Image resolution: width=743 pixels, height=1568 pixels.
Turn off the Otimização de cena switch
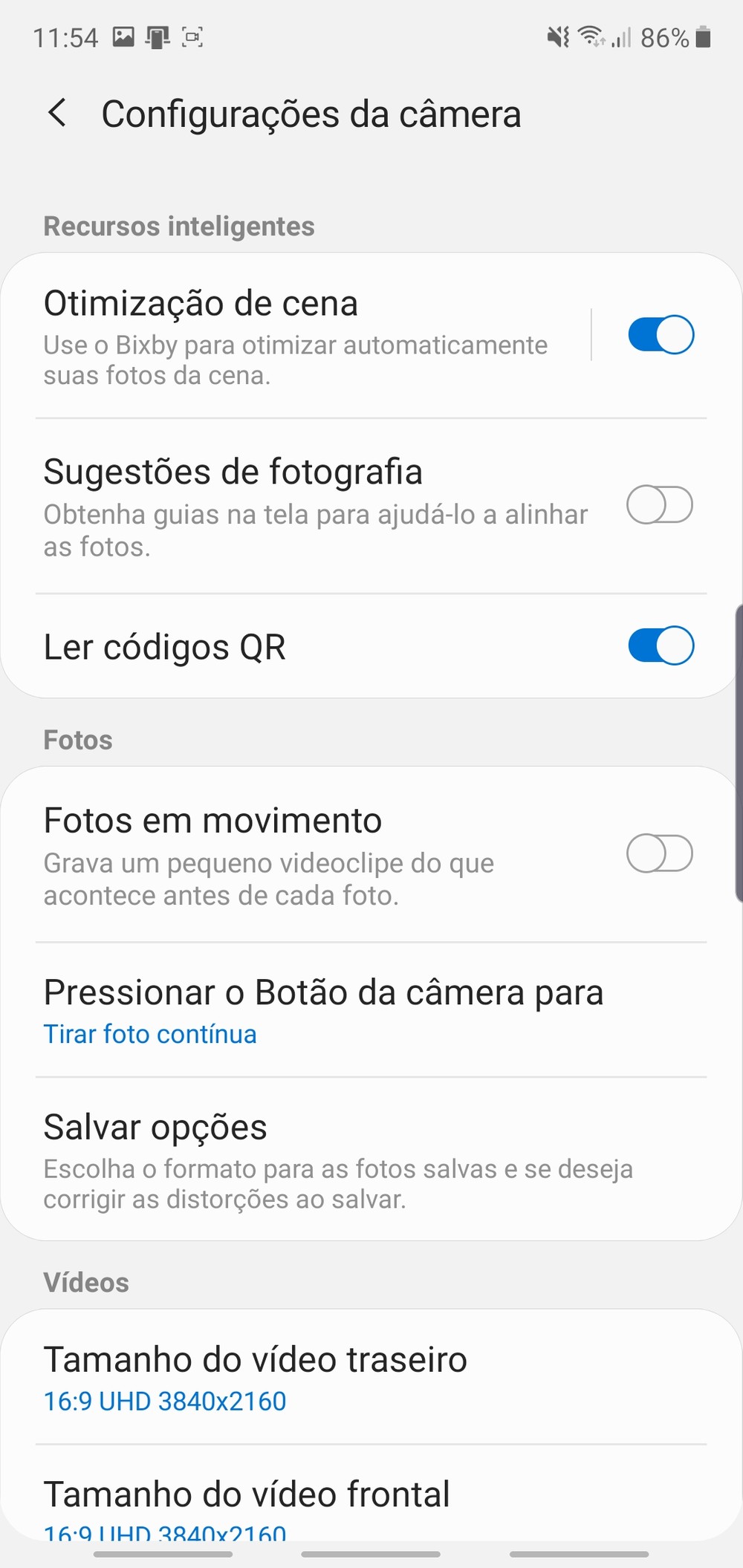660,335
